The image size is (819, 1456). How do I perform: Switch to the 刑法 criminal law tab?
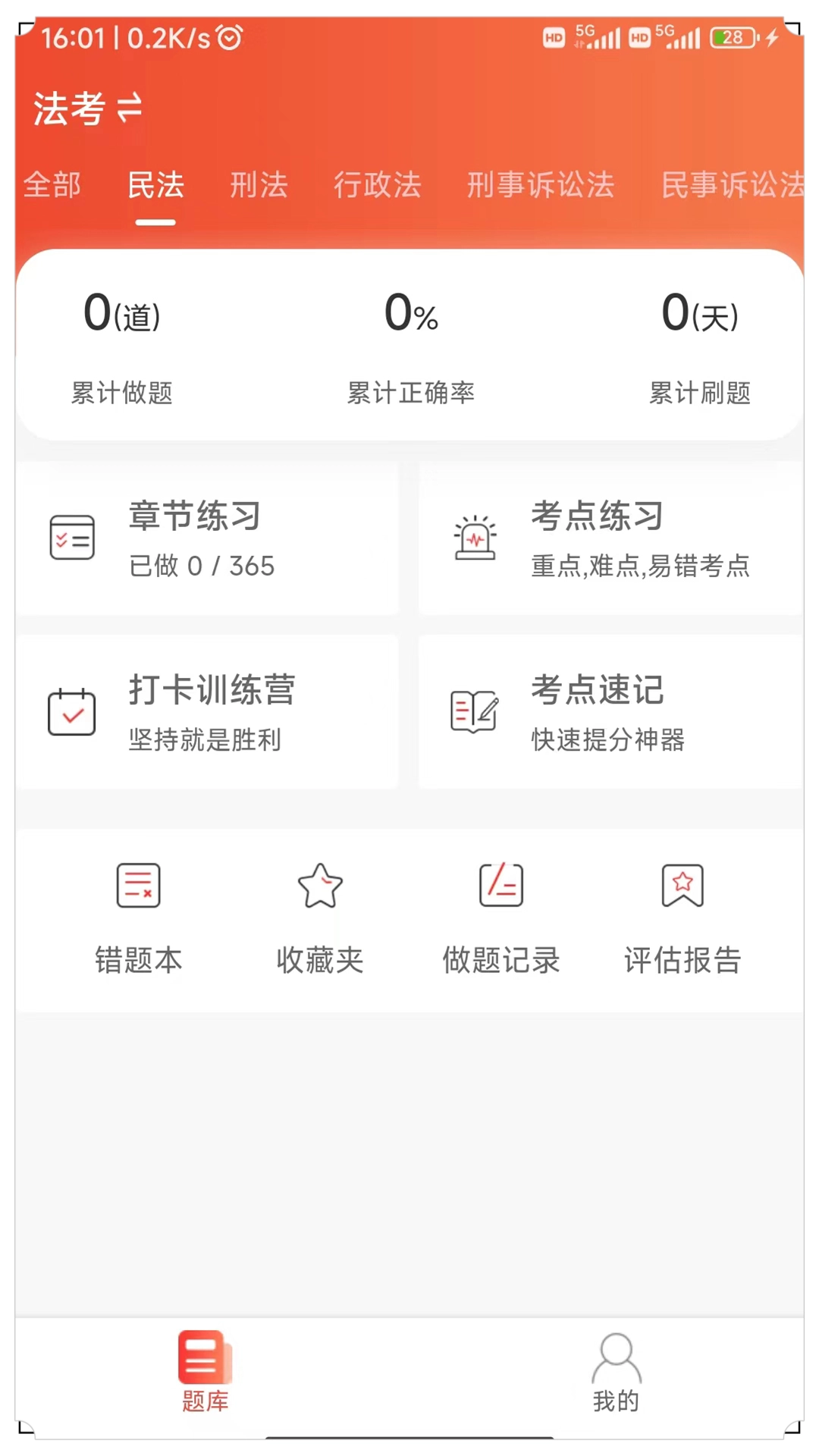[x=258, y=186]
